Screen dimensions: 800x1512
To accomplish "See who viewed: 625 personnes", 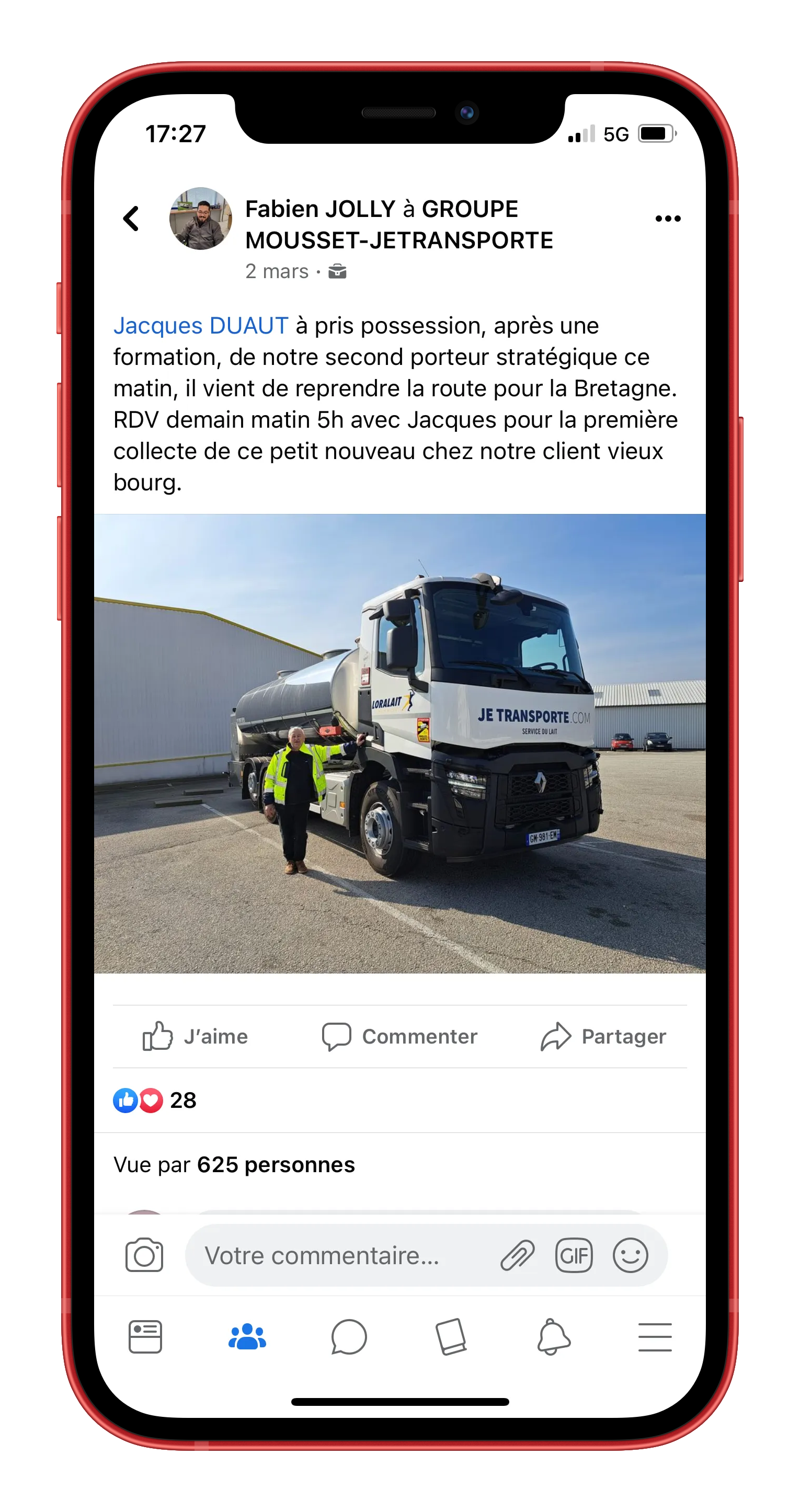I will [276, 1164].
